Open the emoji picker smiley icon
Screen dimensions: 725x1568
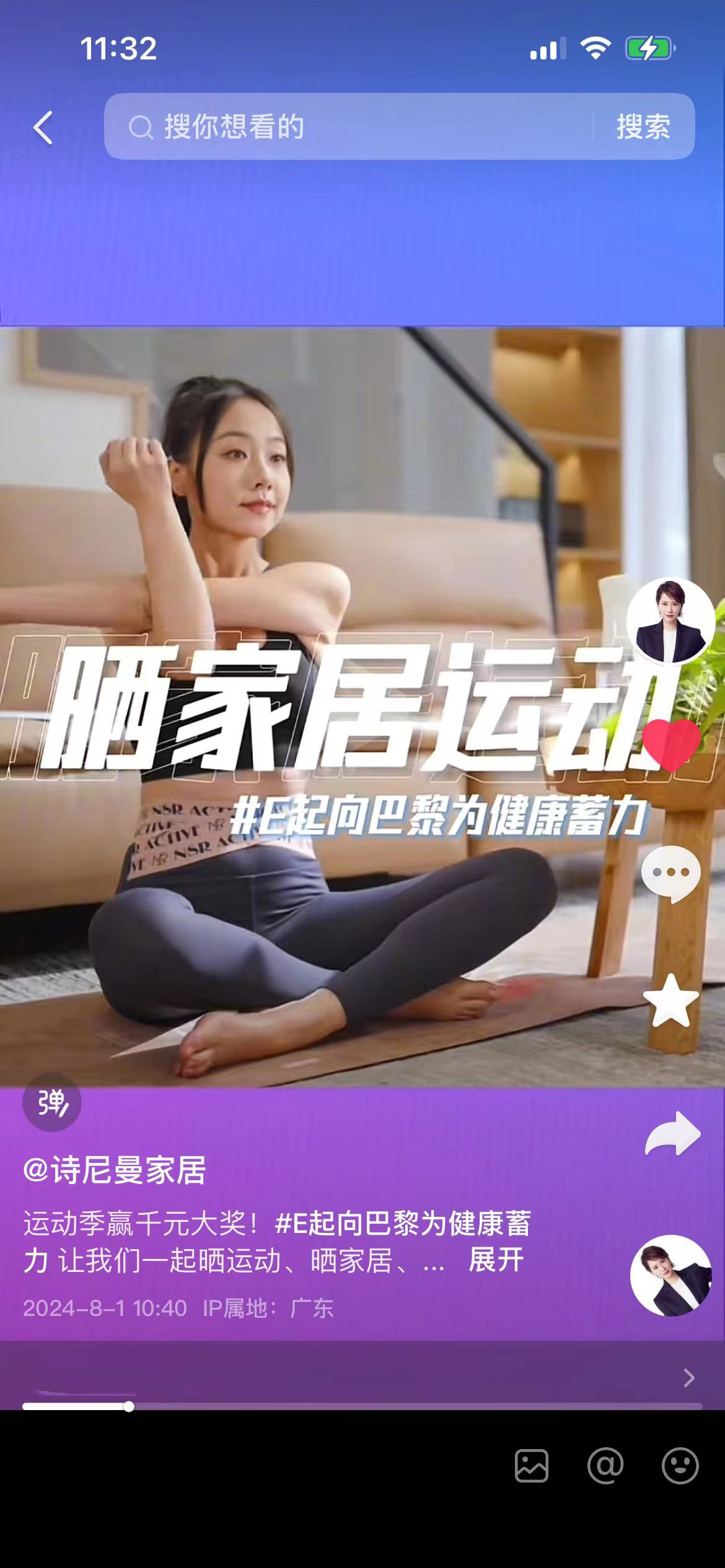[x=680, y=1466]
